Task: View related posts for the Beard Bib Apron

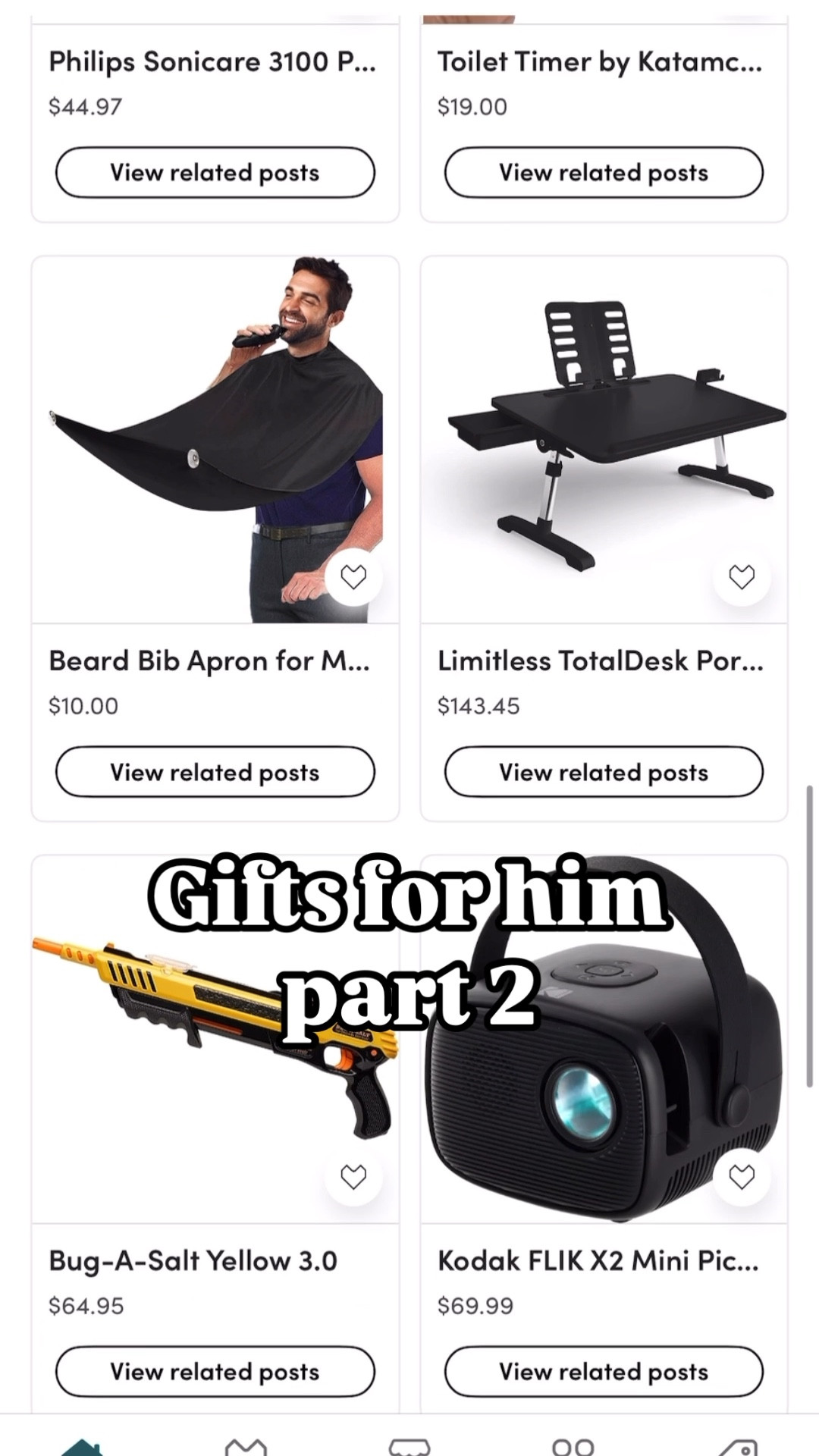Action: [x=215, y=772]
